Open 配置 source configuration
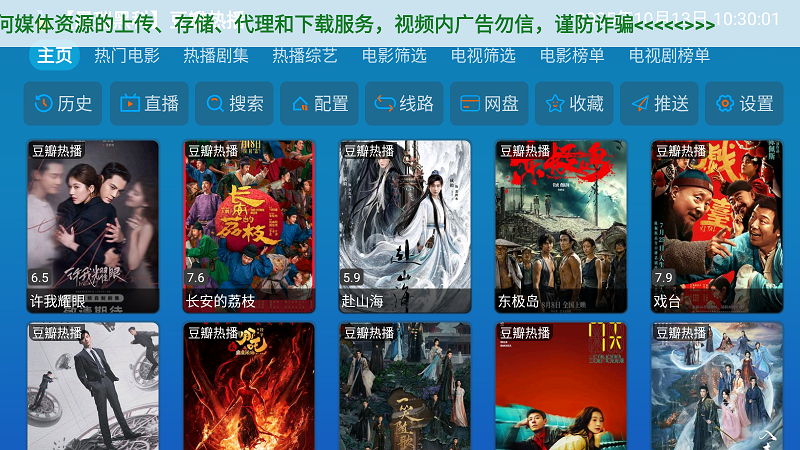 click(320, 103)
